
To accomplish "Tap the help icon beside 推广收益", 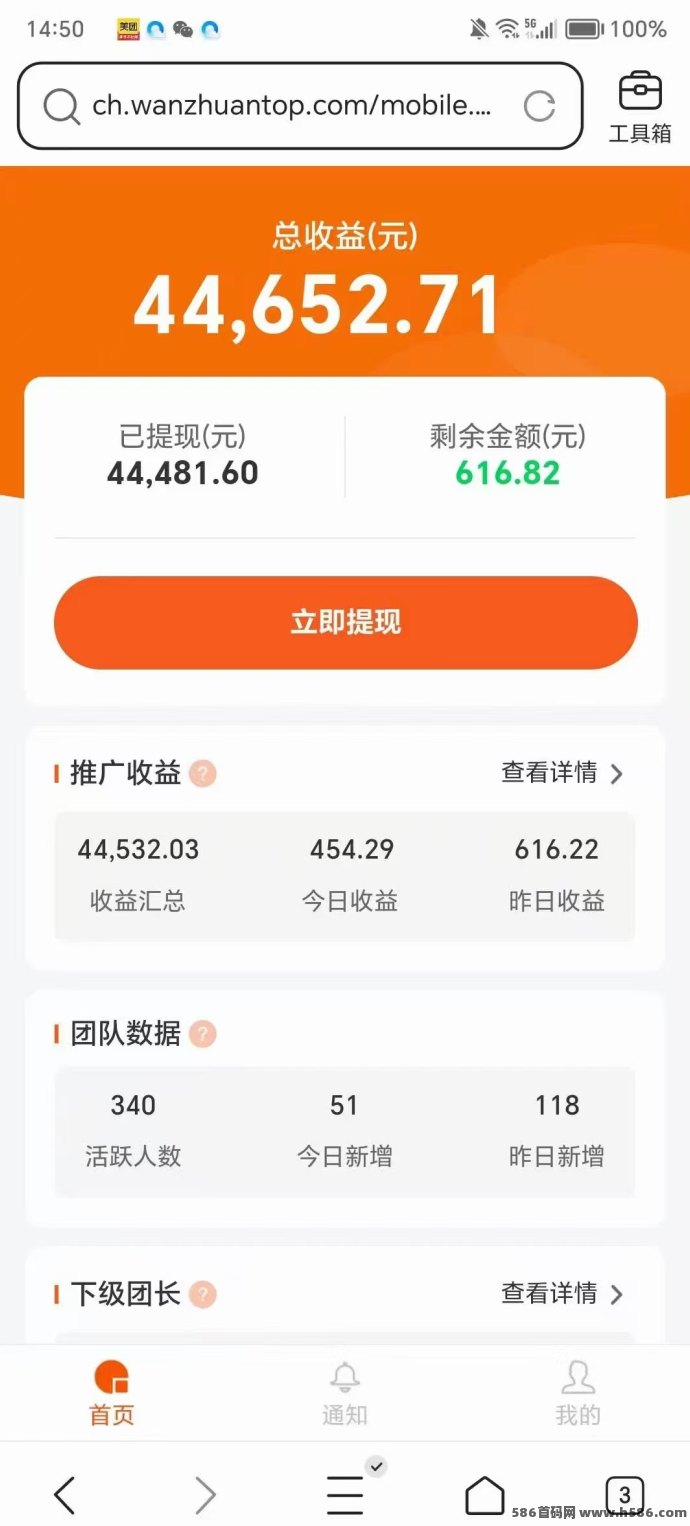I will coord(203,773).
